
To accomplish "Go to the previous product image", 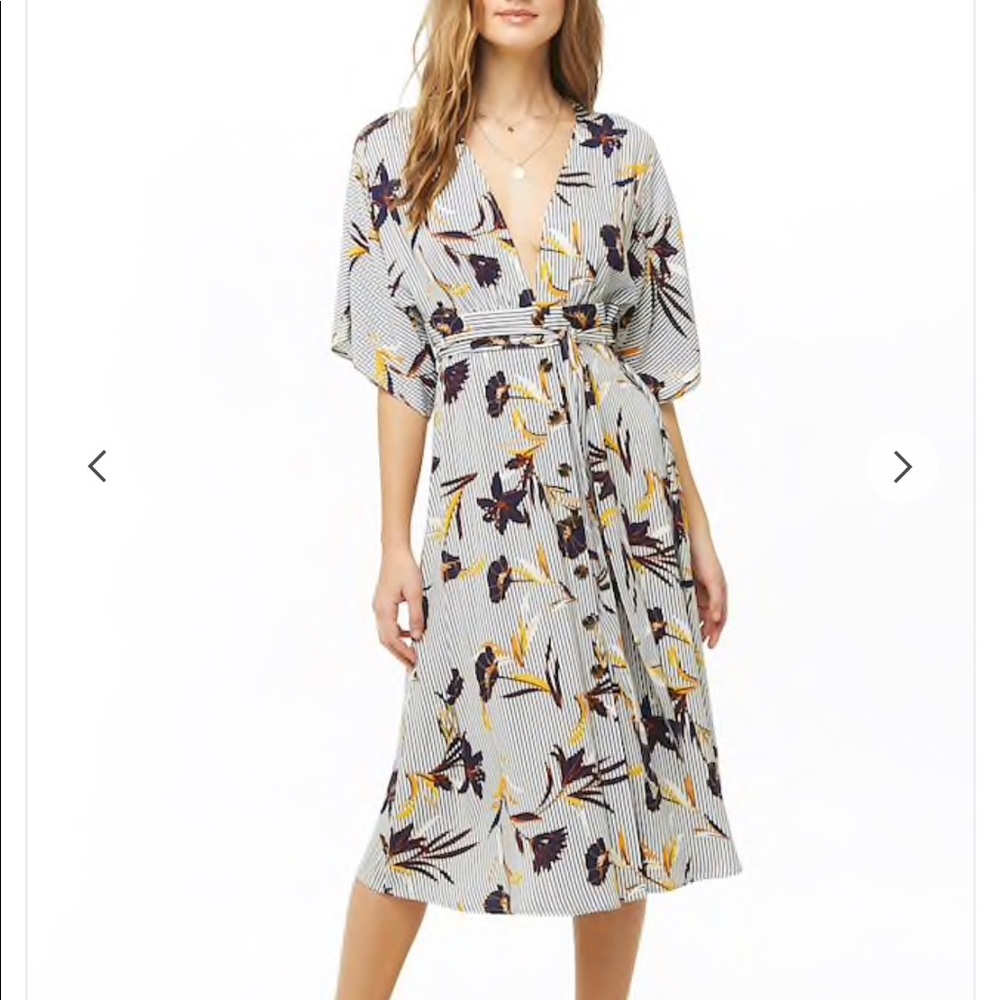I will click(97, 466).
